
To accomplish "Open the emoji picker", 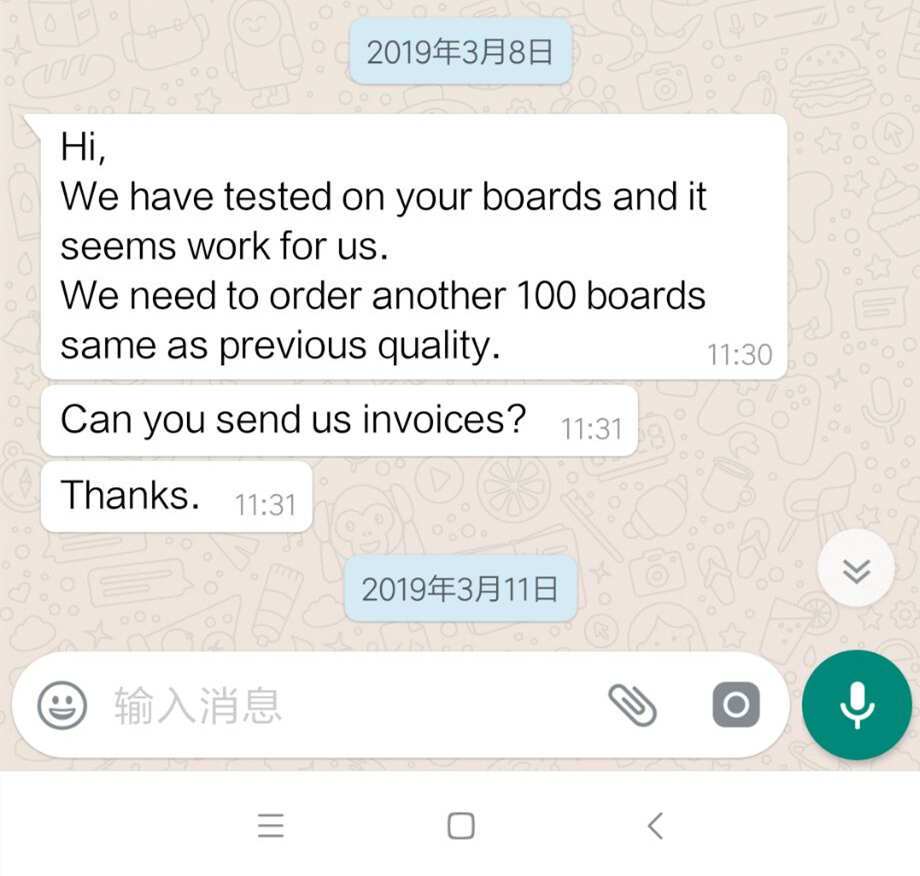I will click(x=62, y=705).
